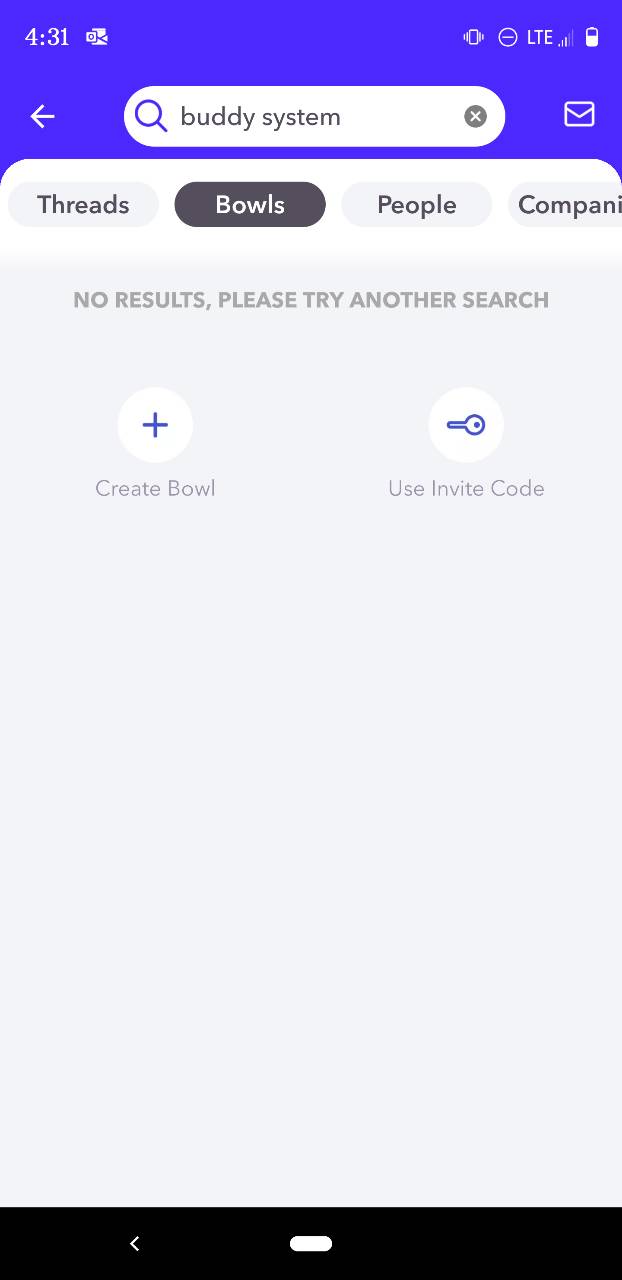Select the Bowls tab

pyautogui.click(x=250, y=205)
